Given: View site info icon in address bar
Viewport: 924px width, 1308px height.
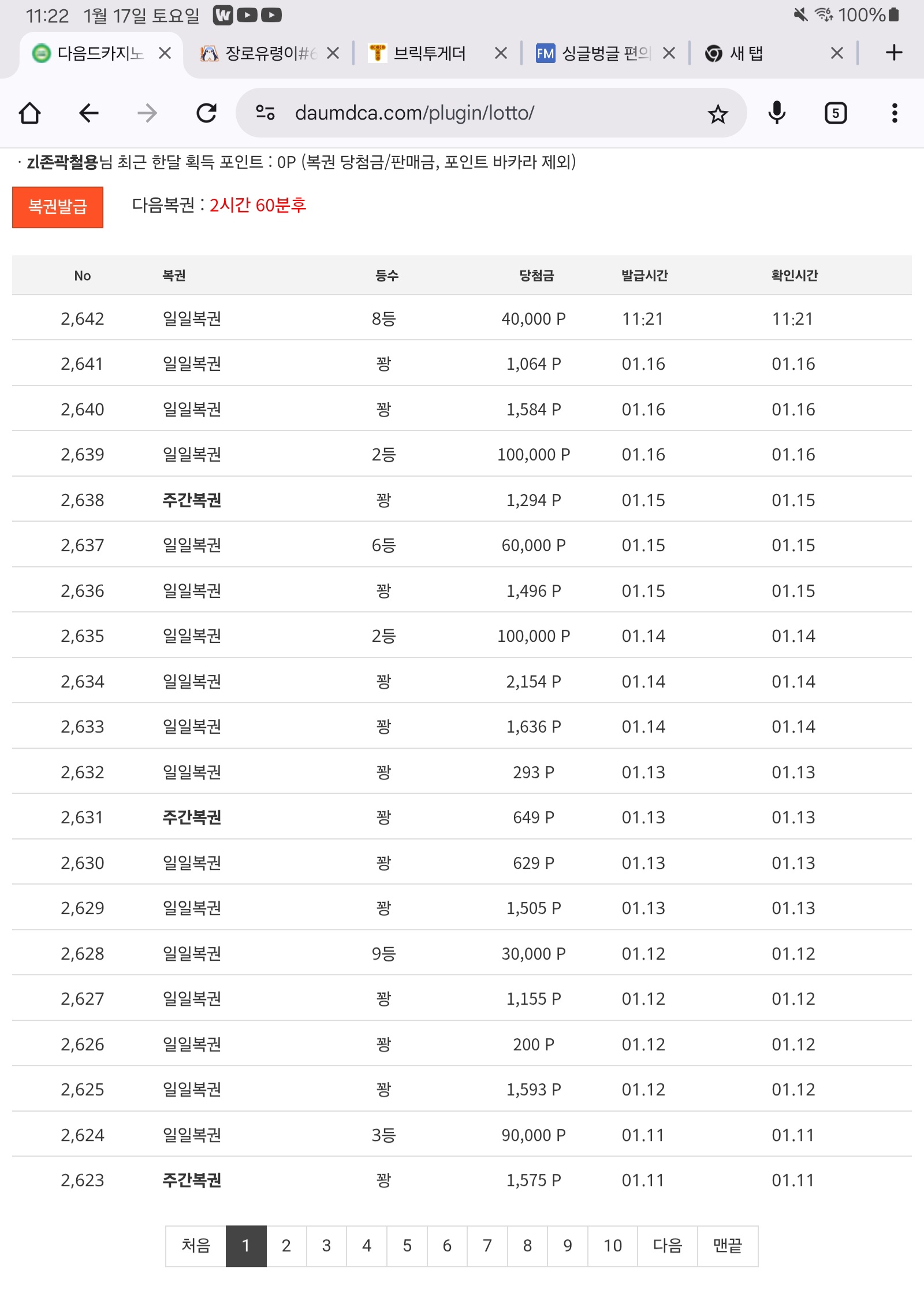Looking at the screenshot, I should coord(265,113).
